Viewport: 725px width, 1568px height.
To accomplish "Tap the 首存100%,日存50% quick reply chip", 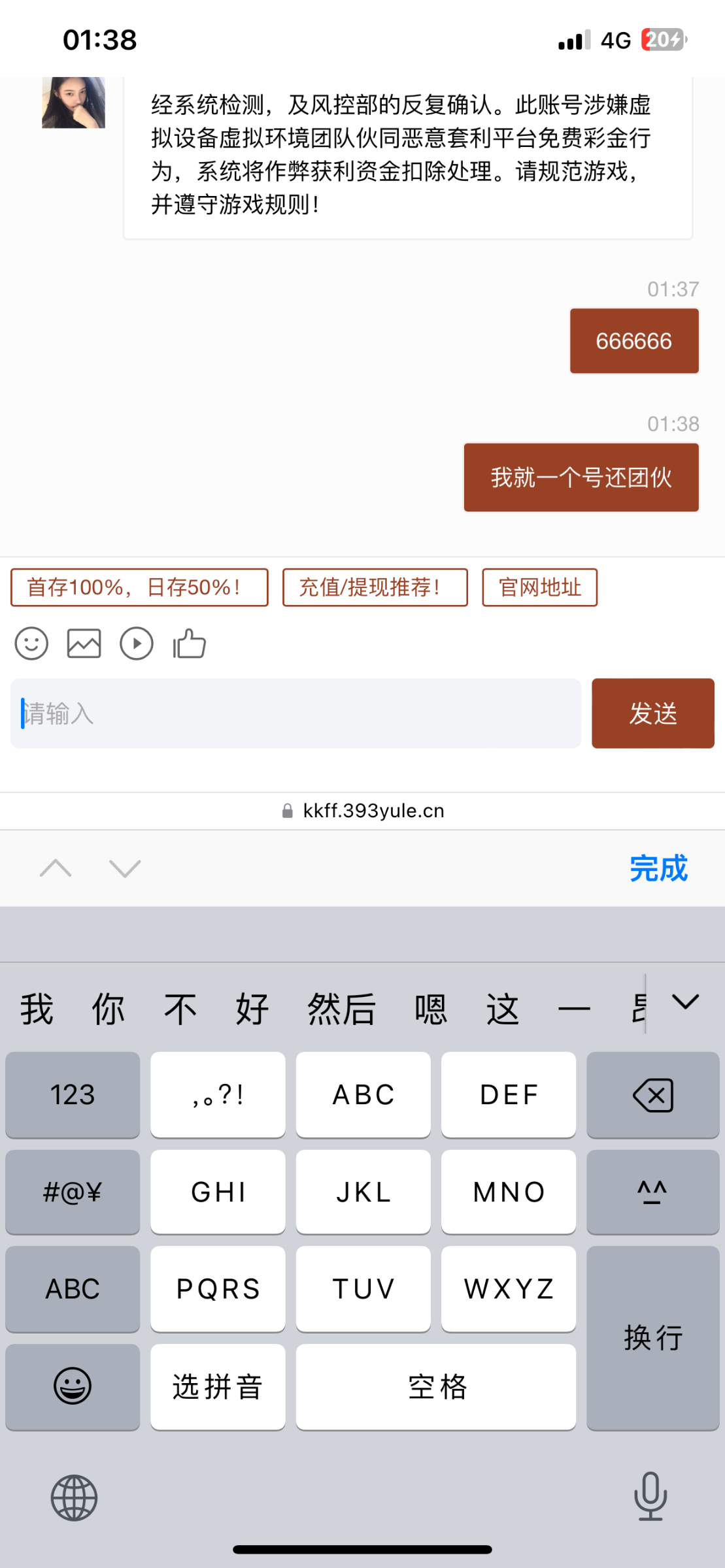I will [x=139, y=587].
